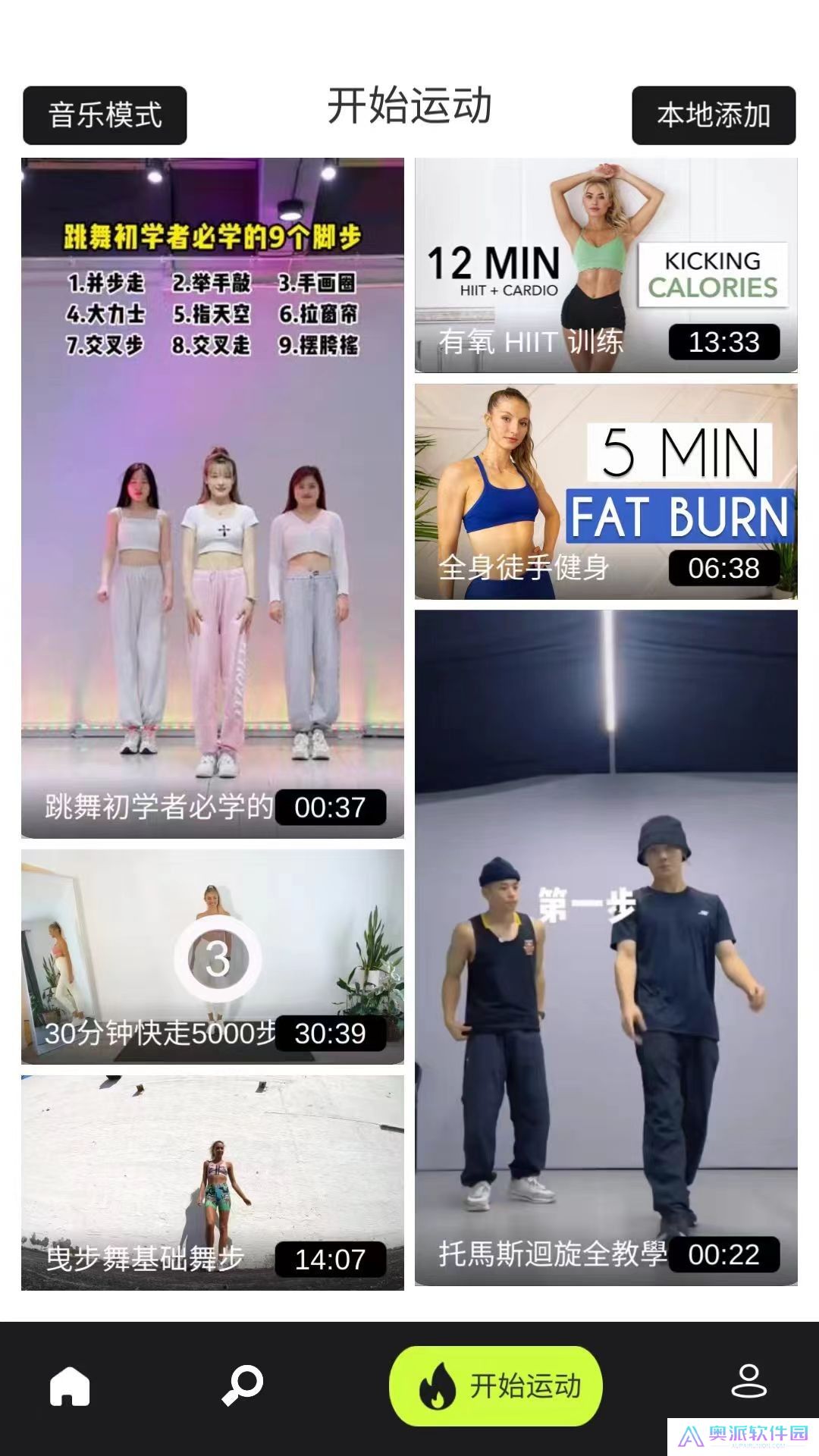This screenshot has height=1456, width=819.
Task: Open the 全身徒手健身 workout video
Action: click(606, 491)
